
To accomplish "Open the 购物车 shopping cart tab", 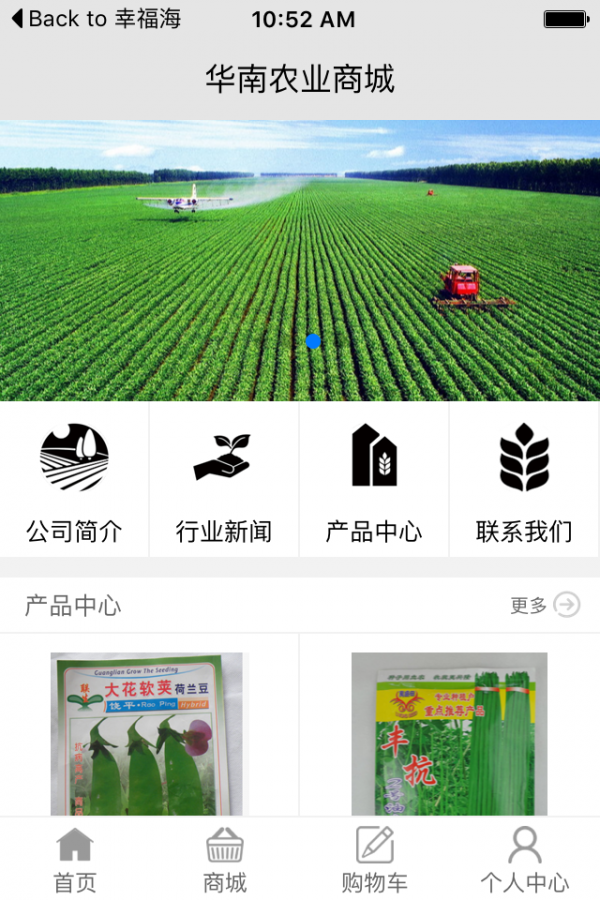I will (x=375, y=860).
